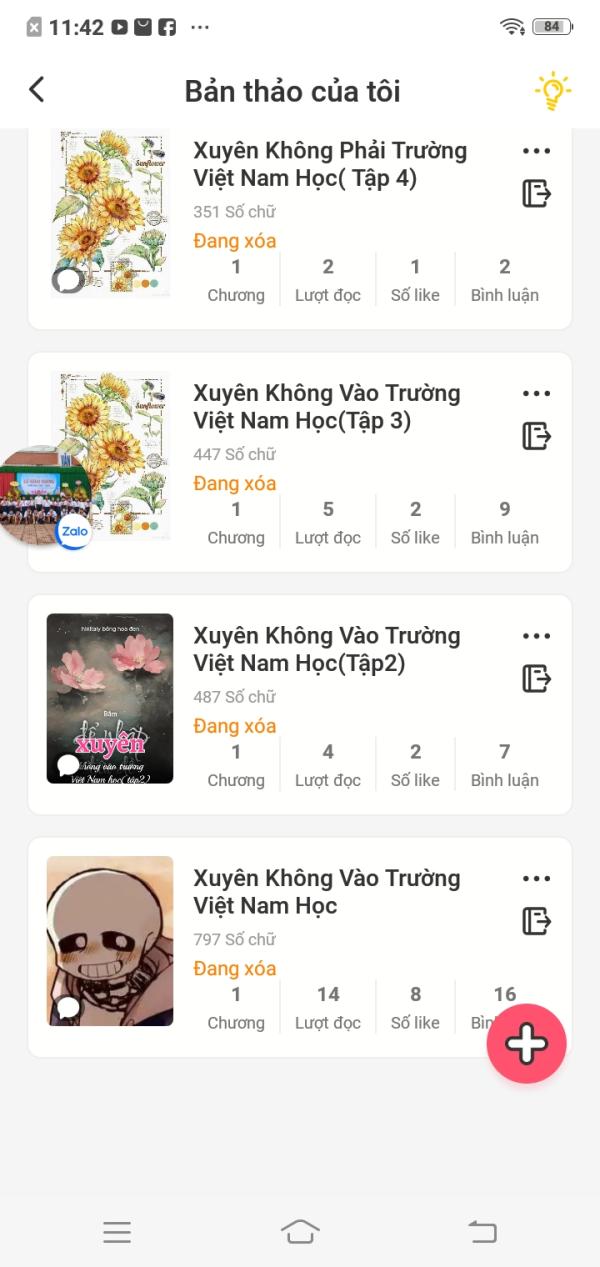
Task: Go back using the header arrow
Action: click(37, 90)
